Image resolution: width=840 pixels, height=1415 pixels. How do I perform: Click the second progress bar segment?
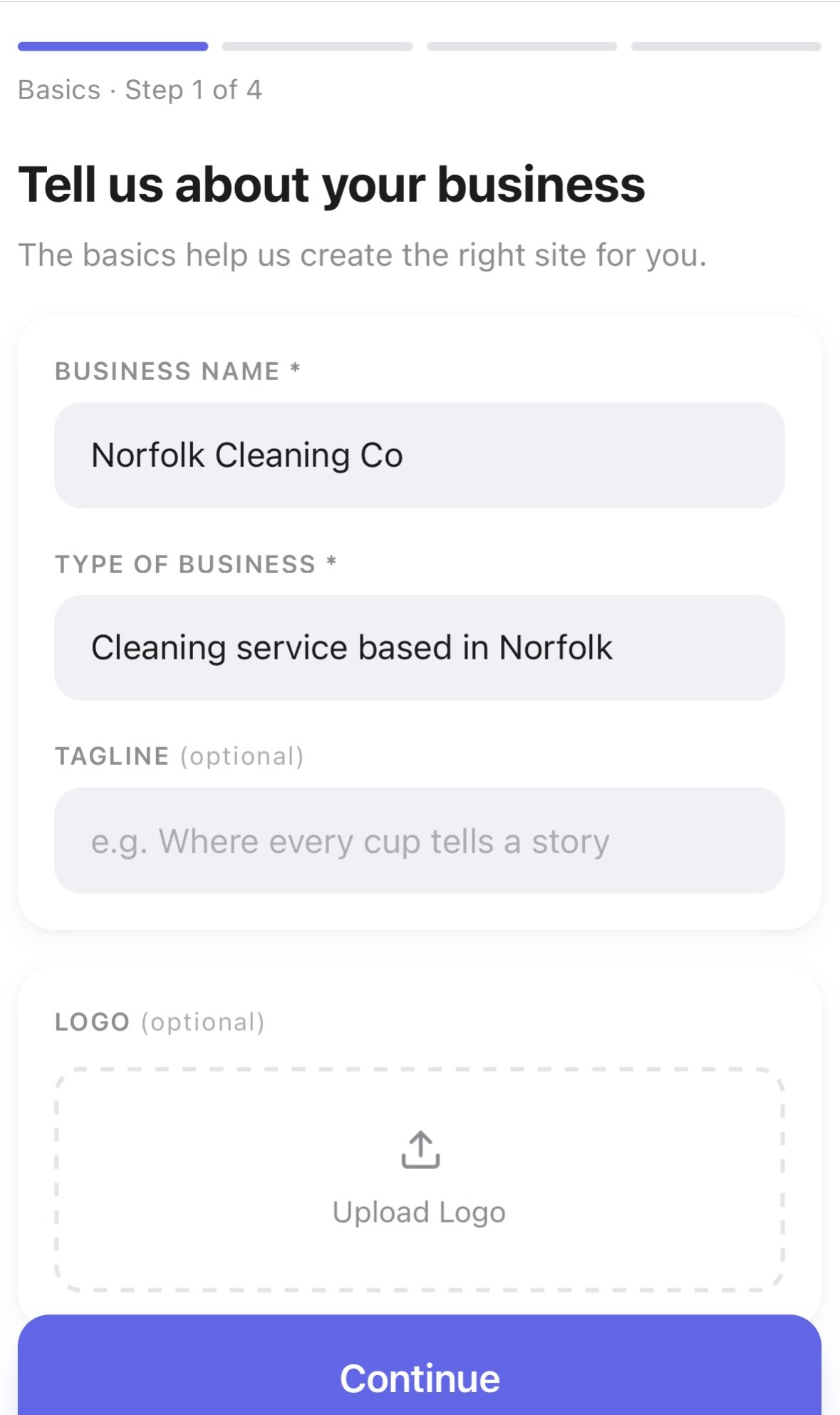point(317,45)
